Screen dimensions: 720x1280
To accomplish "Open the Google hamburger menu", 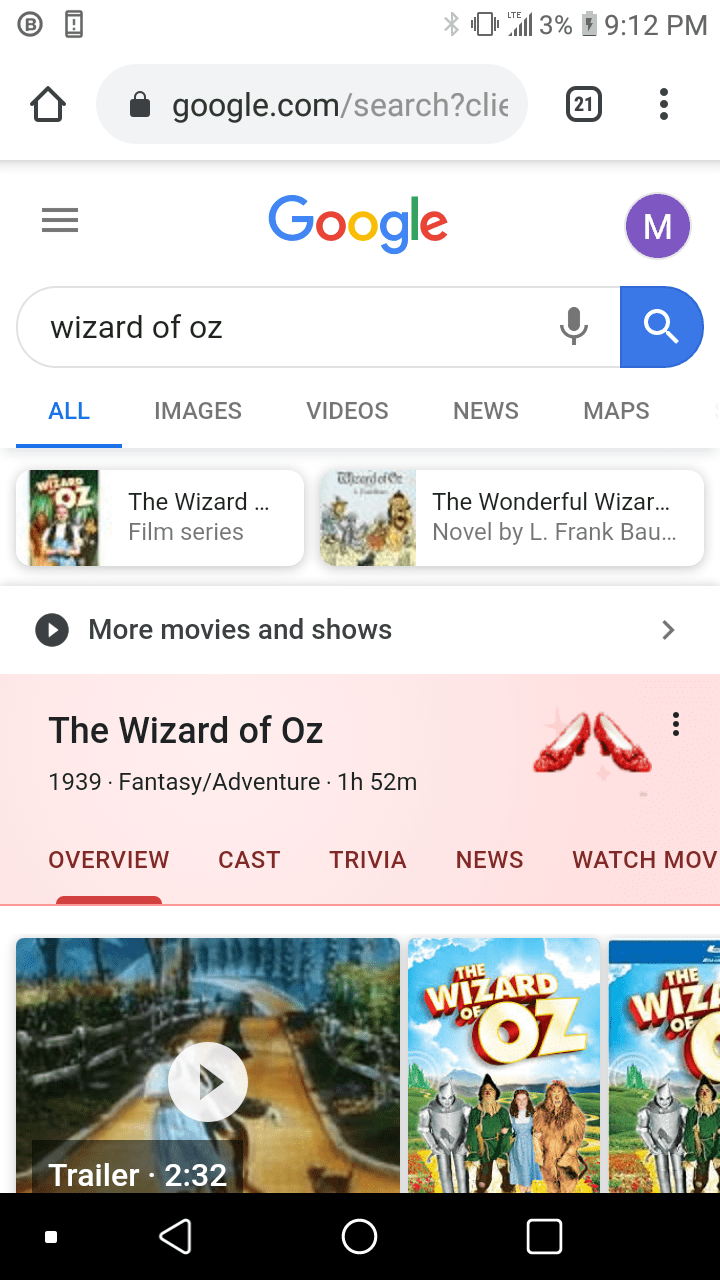I will click(x=60, y=220).
